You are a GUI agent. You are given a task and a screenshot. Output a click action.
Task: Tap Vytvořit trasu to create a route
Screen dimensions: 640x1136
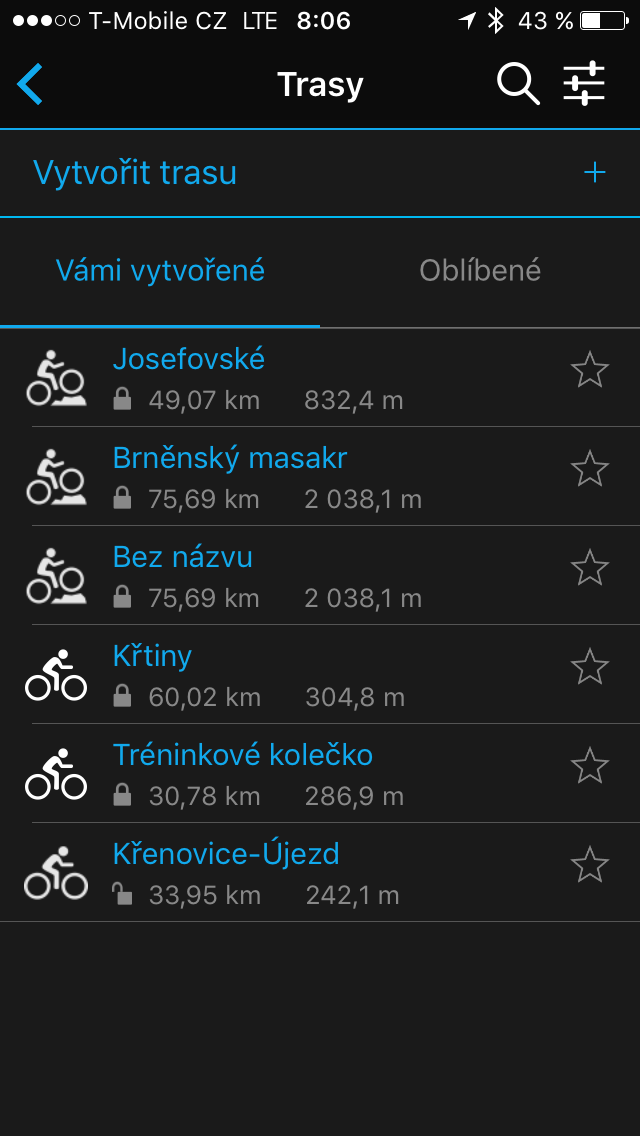click(135, 173)
